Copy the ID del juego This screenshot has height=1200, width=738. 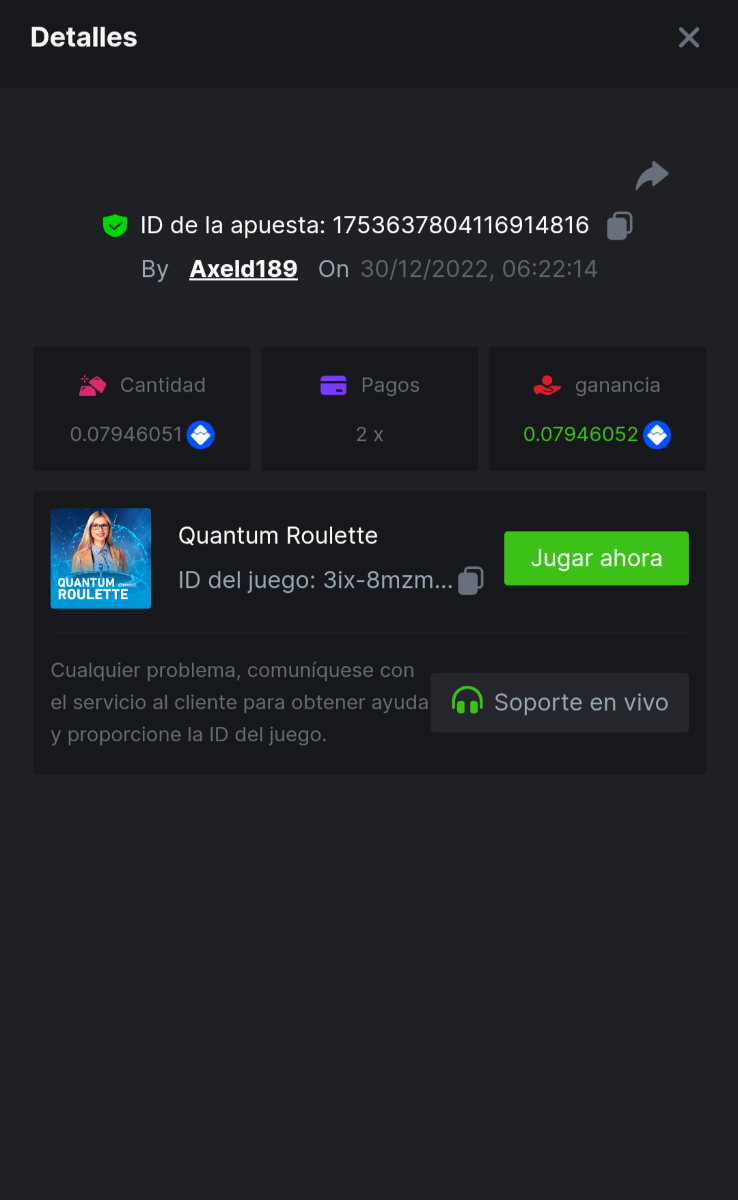point(471,581)
